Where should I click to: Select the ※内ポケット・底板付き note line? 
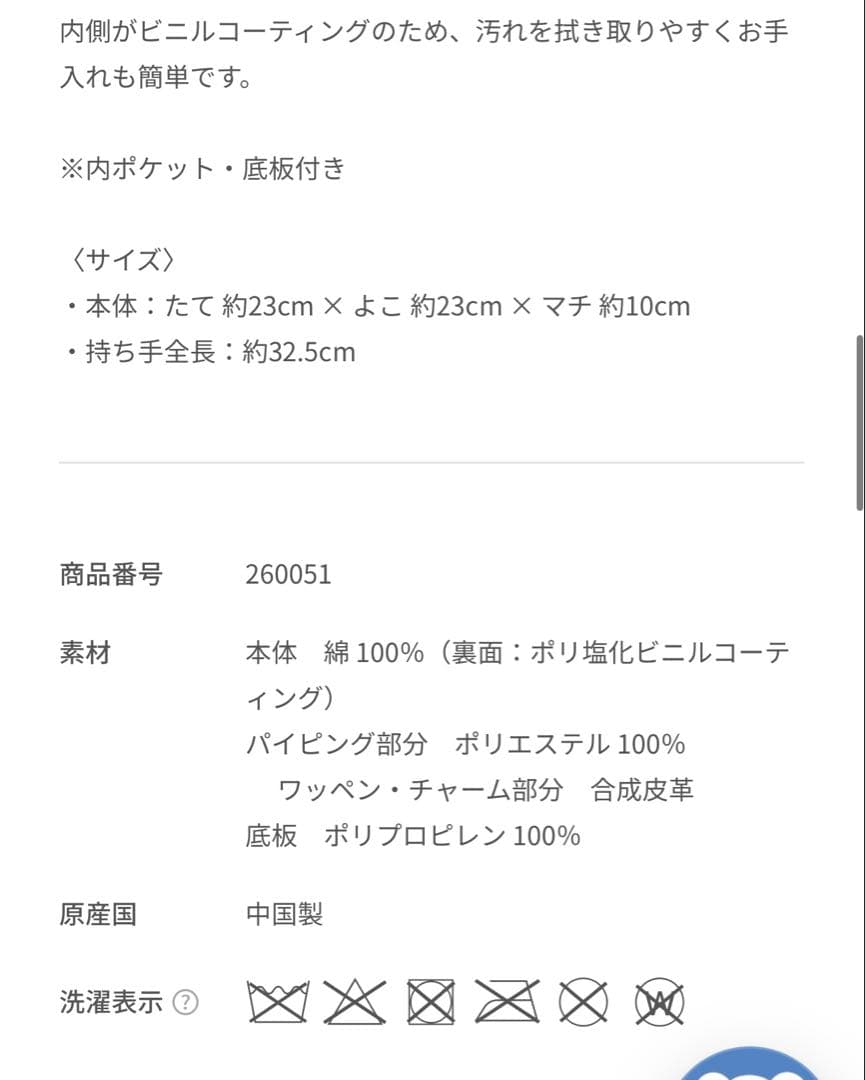[x=202, y=169]
